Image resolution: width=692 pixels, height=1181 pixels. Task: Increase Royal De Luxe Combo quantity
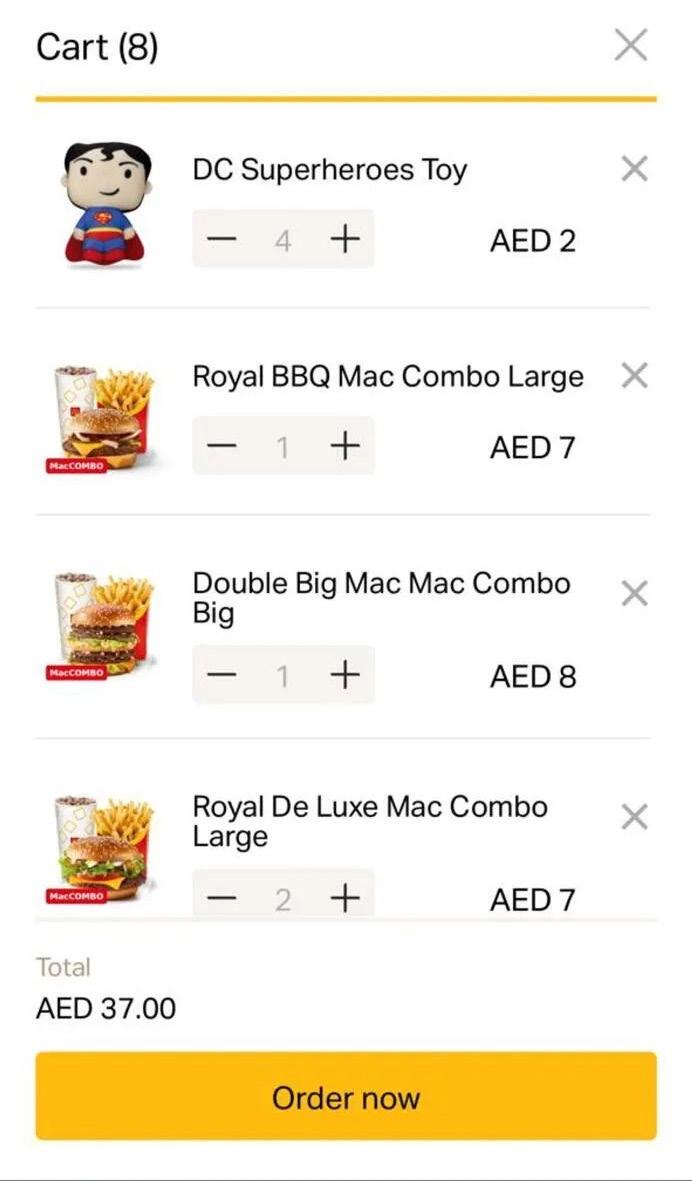tap(344, 898)
